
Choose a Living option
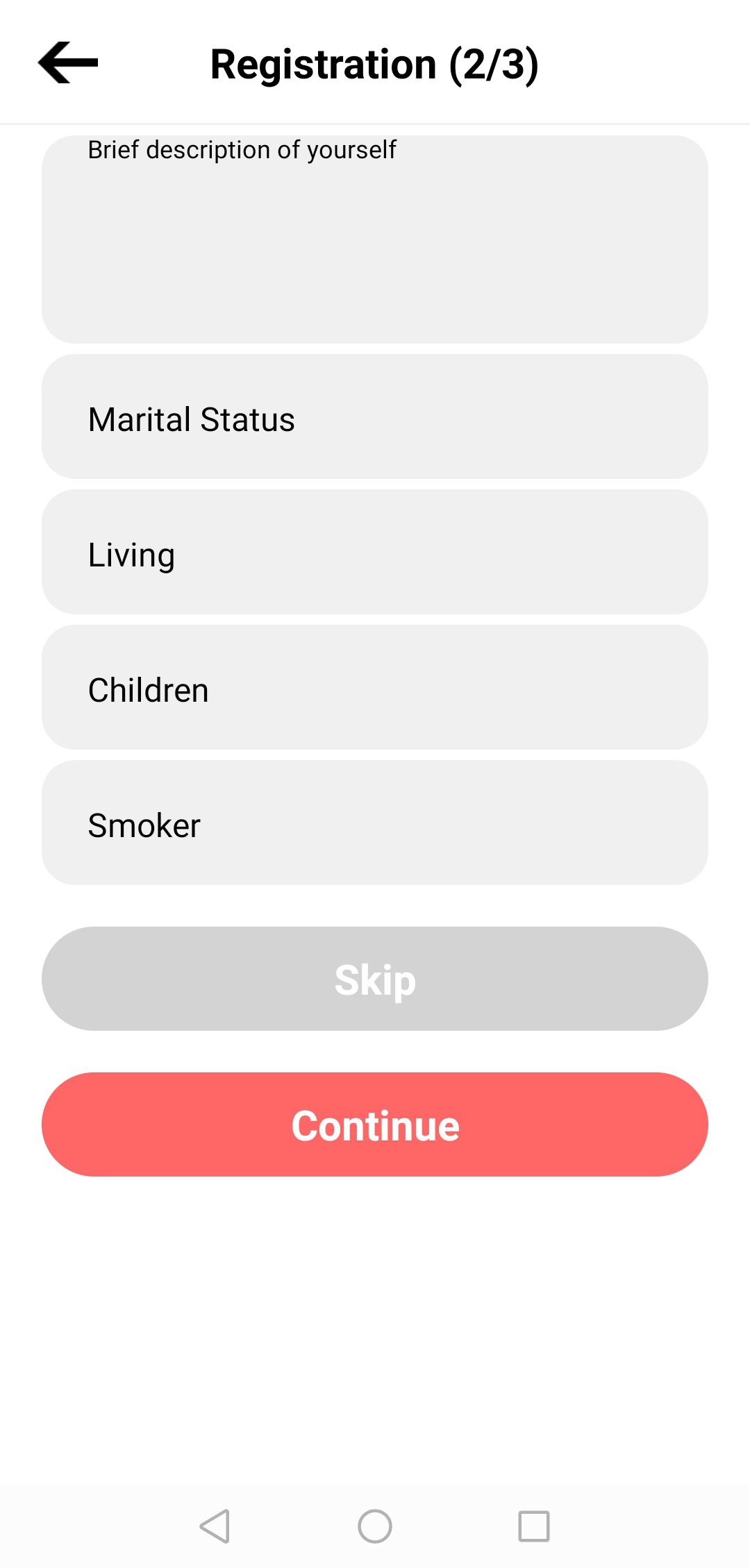[x=375, y=552]
